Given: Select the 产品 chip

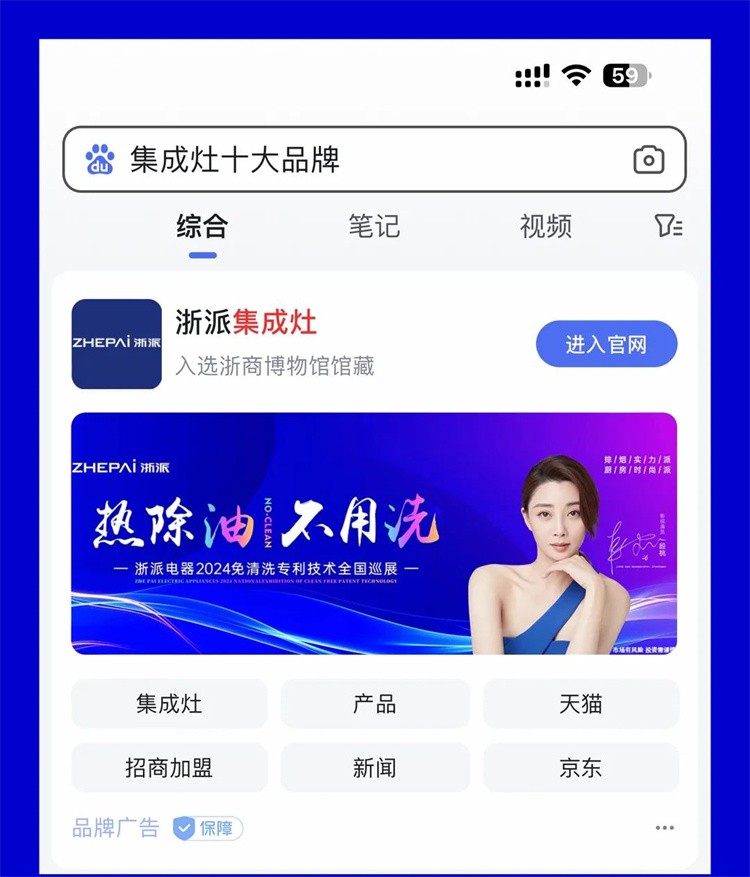Looking at the screenshot, I should (x=374, y=704).
